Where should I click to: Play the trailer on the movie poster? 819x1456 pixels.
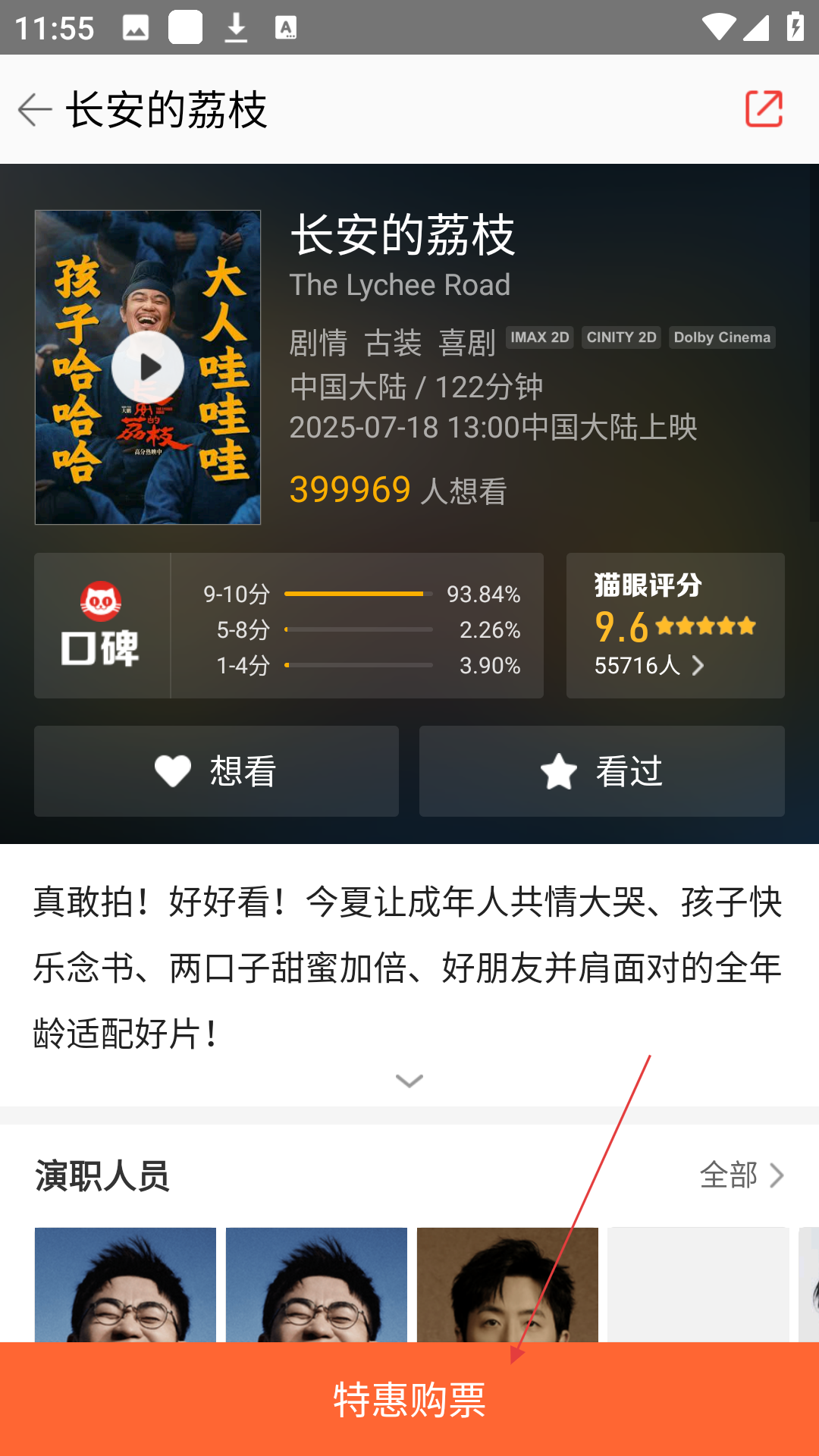click(x=148, y=368)
